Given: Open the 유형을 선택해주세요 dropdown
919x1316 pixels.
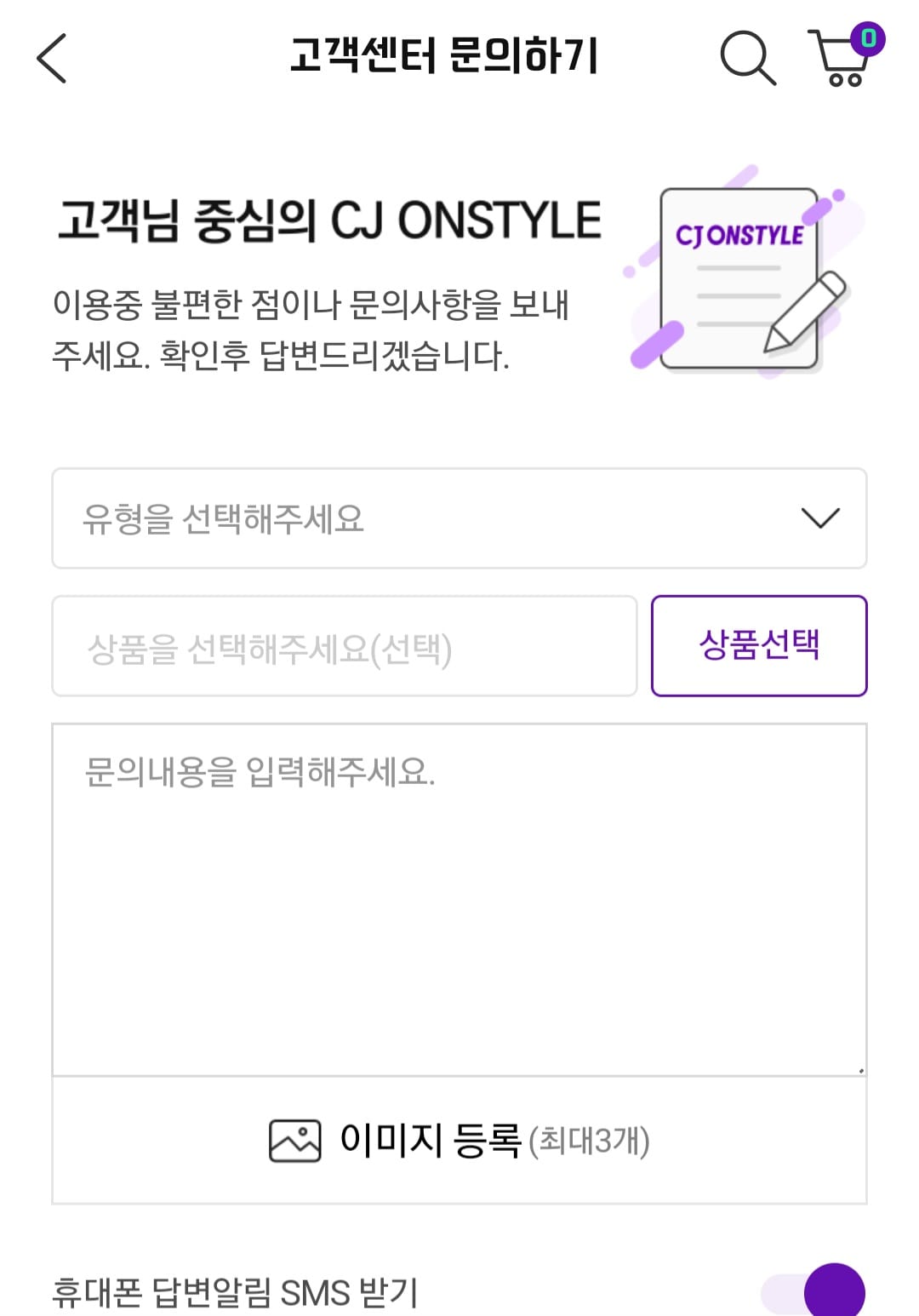Looking at the screenshot, I should [458, 518].
